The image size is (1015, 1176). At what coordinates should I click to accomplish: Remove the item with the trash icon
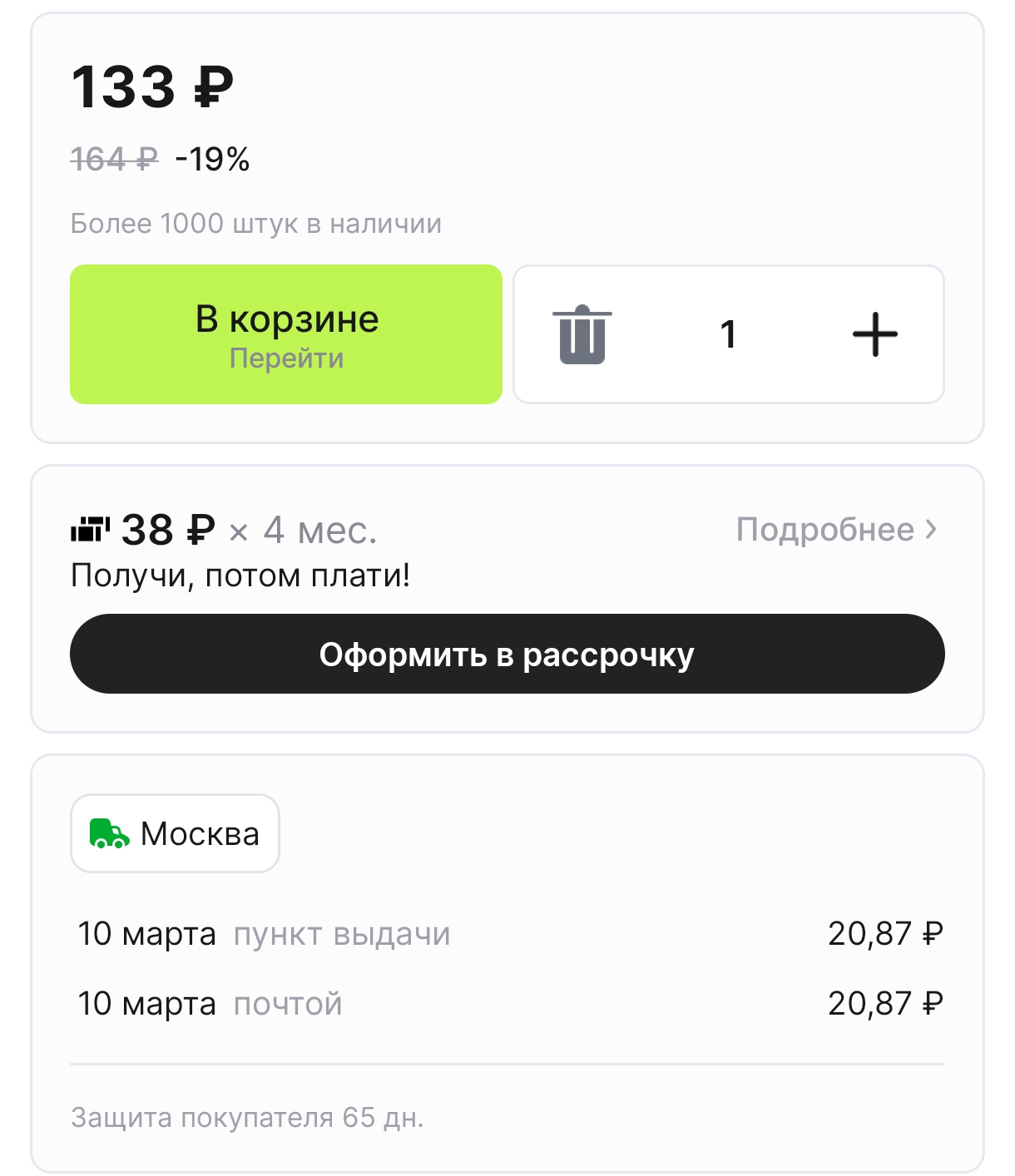(582, 334)
